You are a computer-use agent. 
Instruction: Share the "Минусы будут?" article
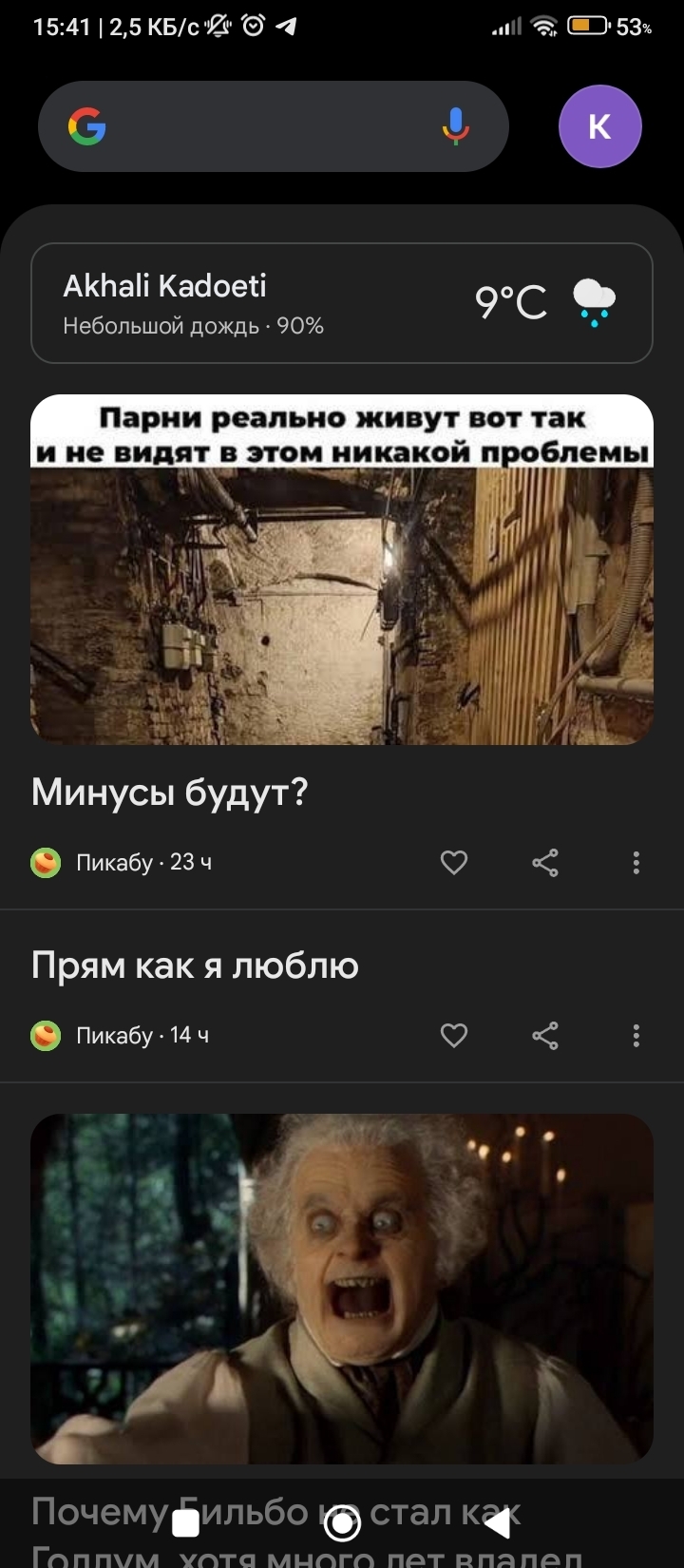(545, 863)
